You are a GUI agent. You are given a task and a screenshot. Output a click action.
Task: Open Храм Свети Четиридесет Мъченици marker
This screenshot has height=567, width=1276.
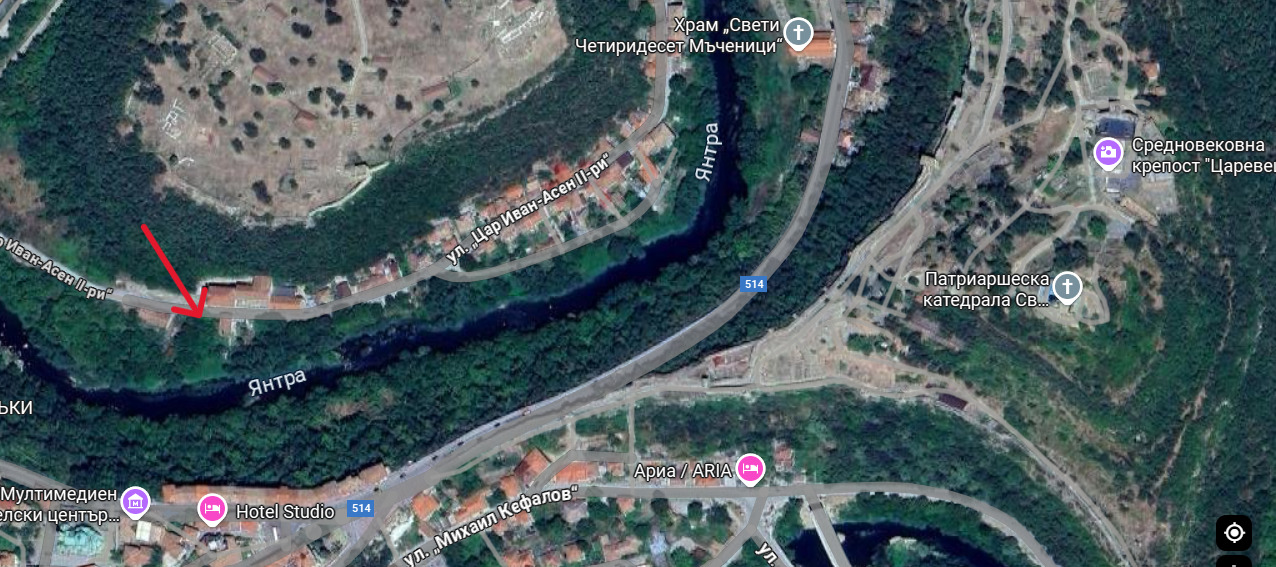[798, 33]
